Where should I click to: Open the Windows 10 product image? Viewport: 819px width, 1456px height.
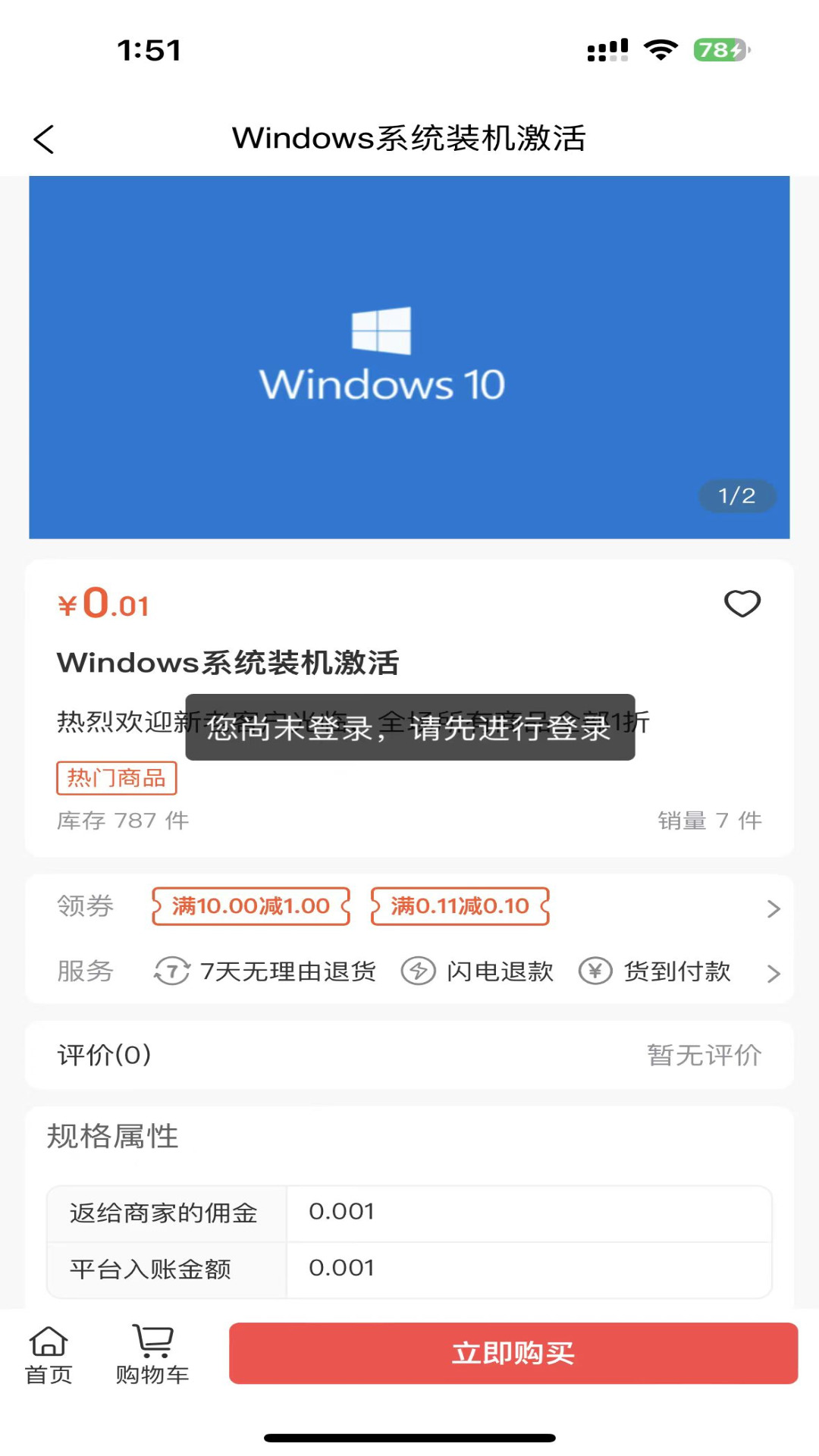[x=409, y=357]
